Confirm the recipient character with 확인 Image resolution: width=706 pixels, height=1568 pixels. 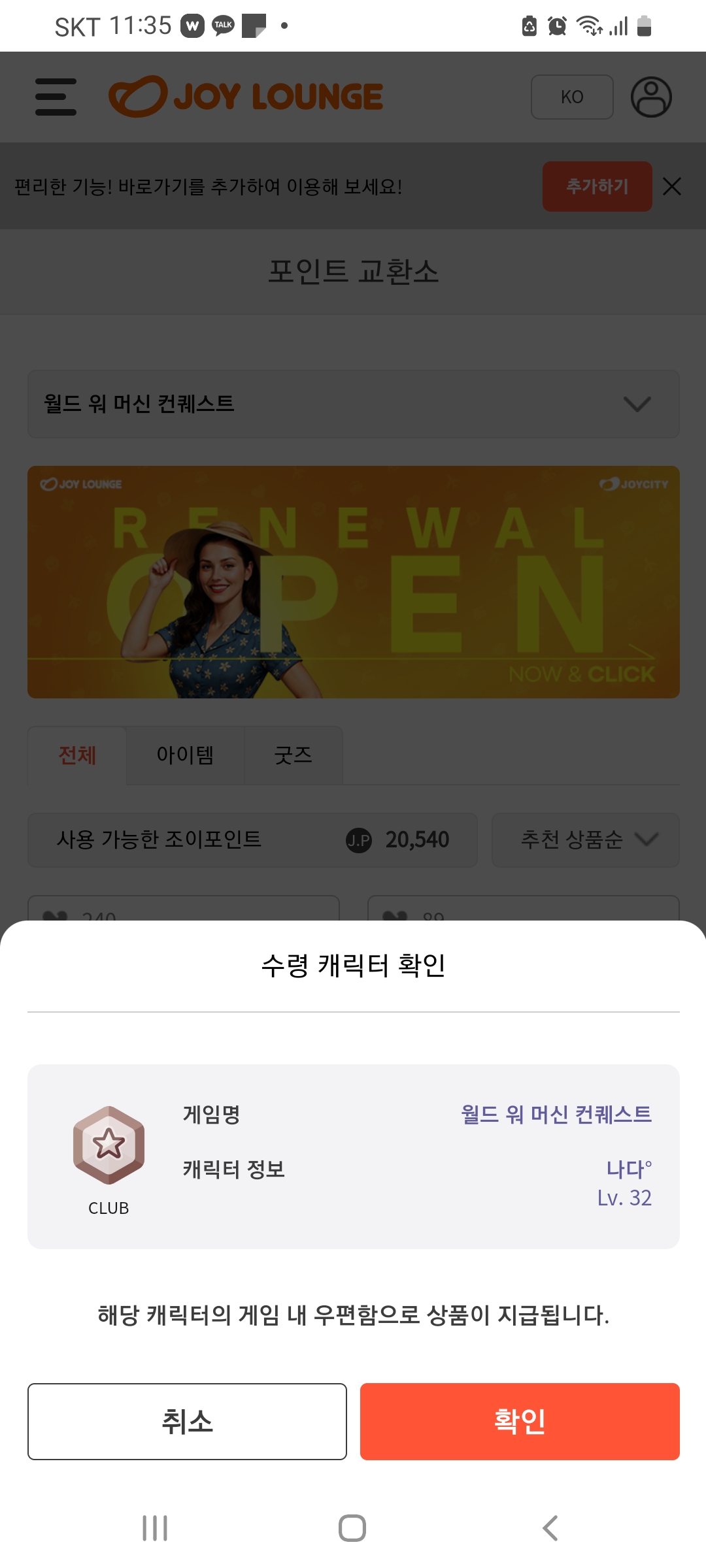[520, 1421]
